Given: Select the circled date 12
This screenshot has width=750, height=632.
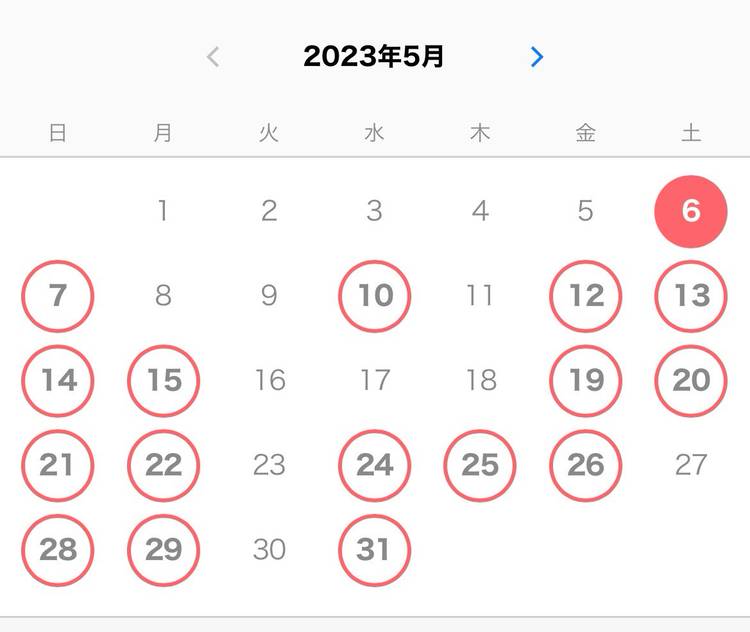Looking at the screenshot, I should point(586,296).
